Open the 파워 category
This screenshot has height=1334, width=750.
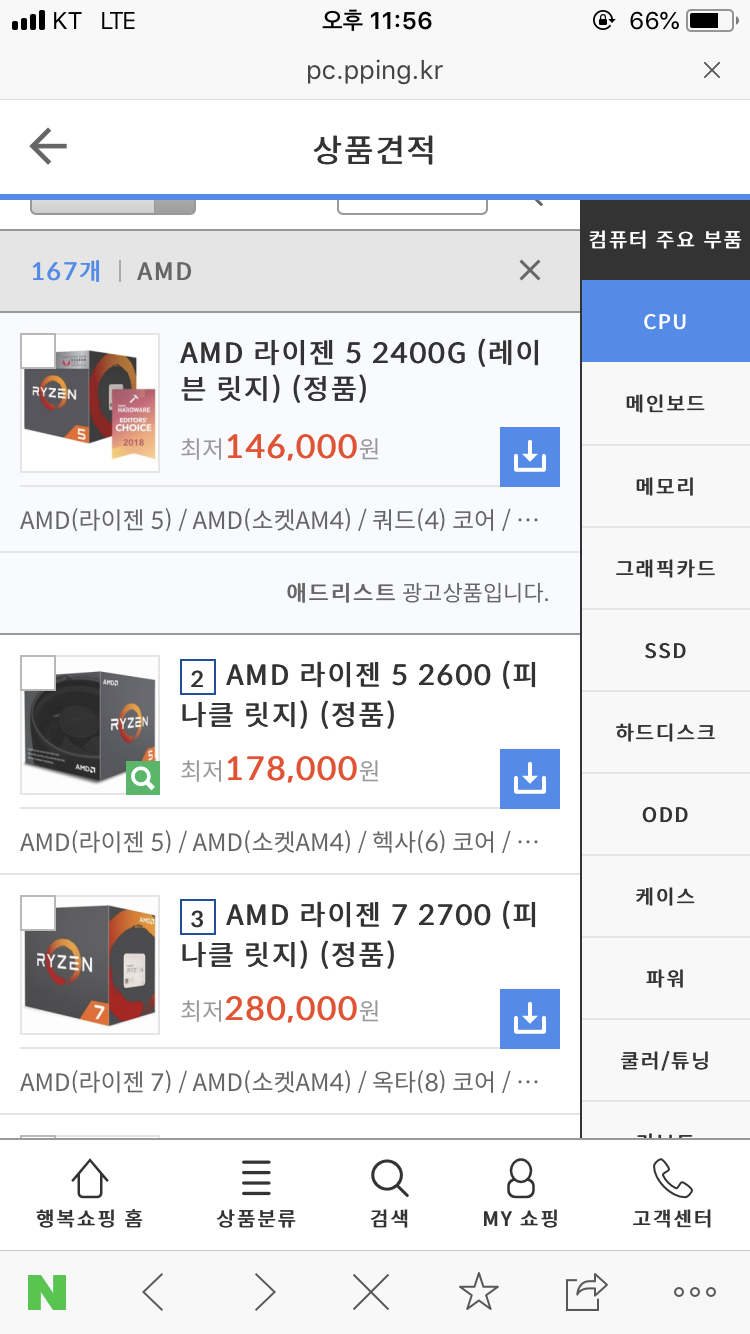[665, 978]
